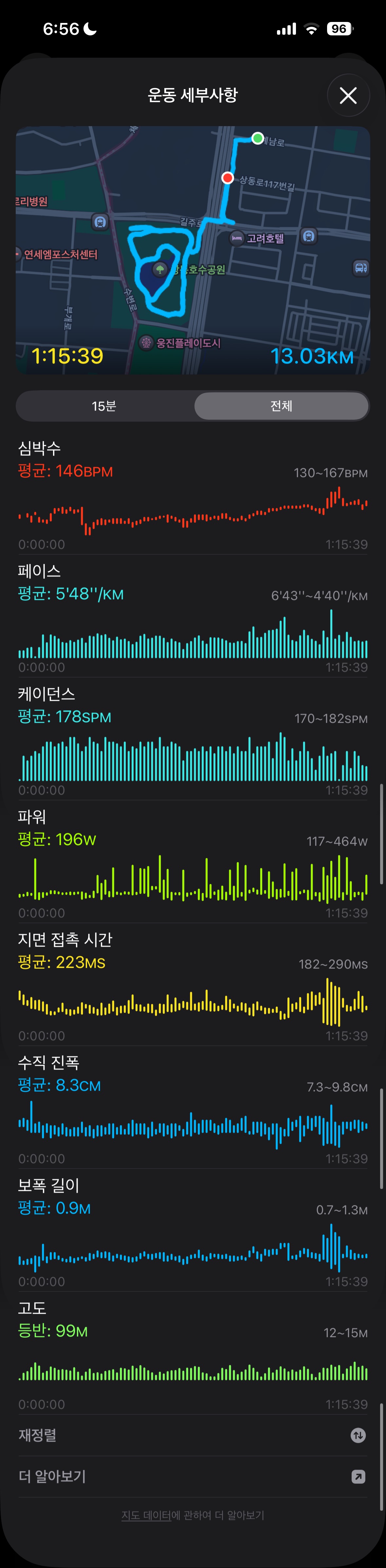
Task: Close the 운동 세부사항 sheet
Action: [348, 96]
